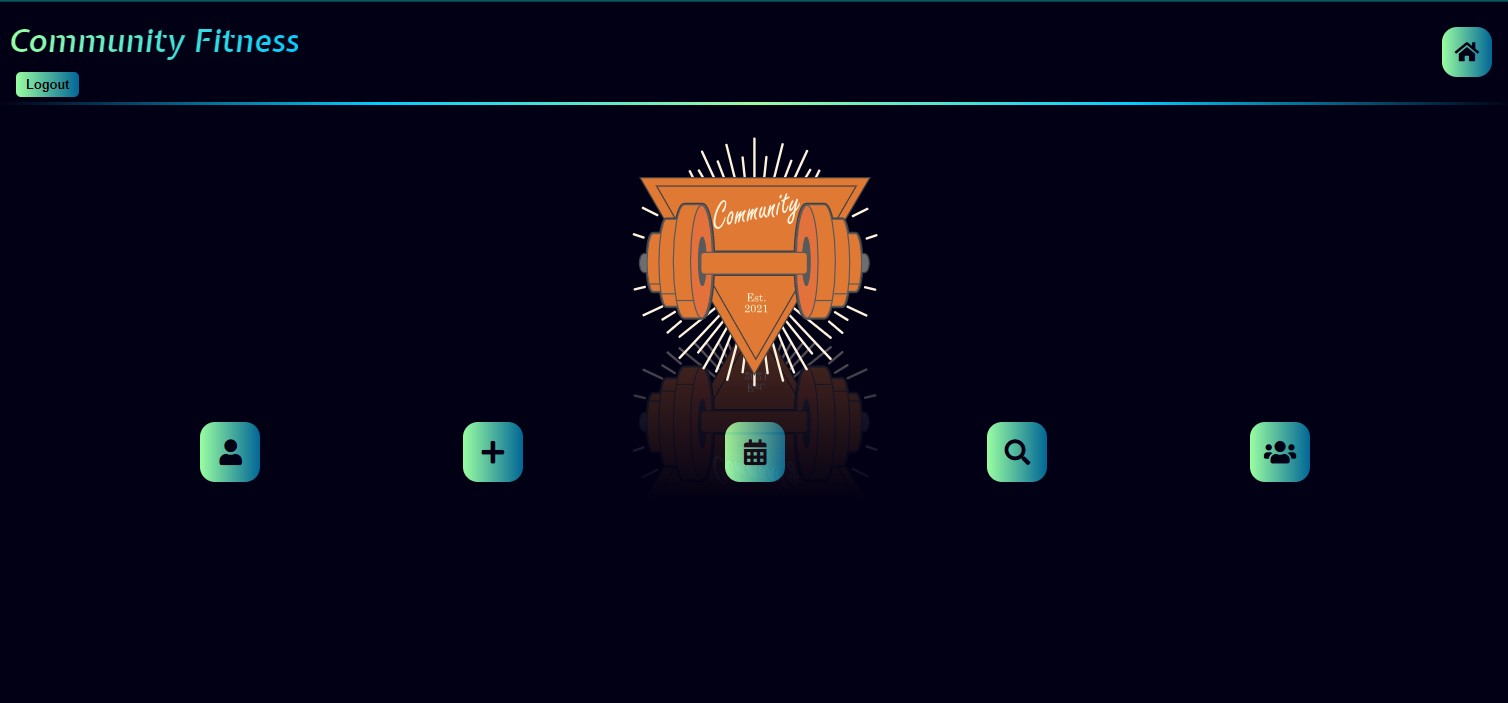Open the user profile icon
Screen dimensions: 1508x703
[x=230, y=452]
